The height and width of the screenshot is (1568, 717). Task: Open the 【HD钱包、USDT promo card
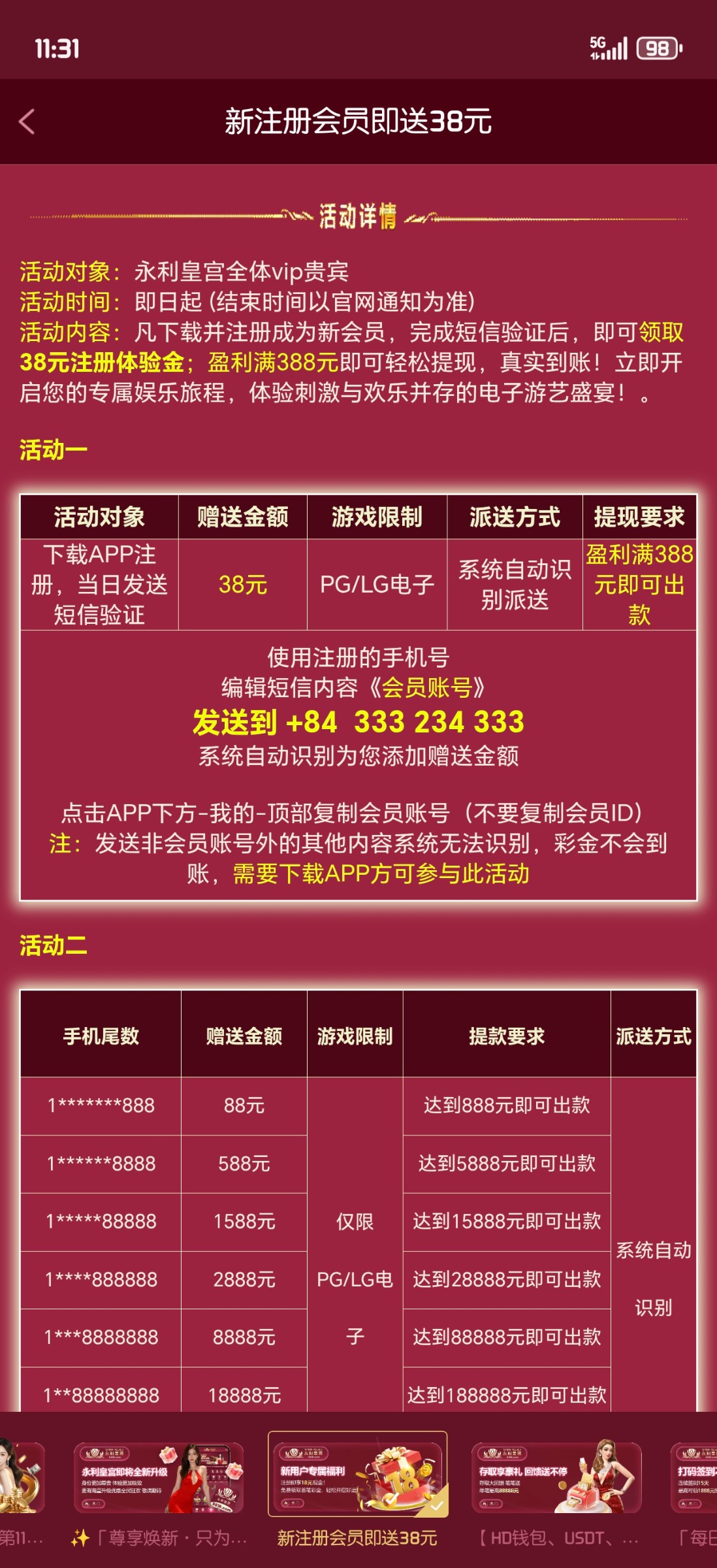[x=556, y=1478]
